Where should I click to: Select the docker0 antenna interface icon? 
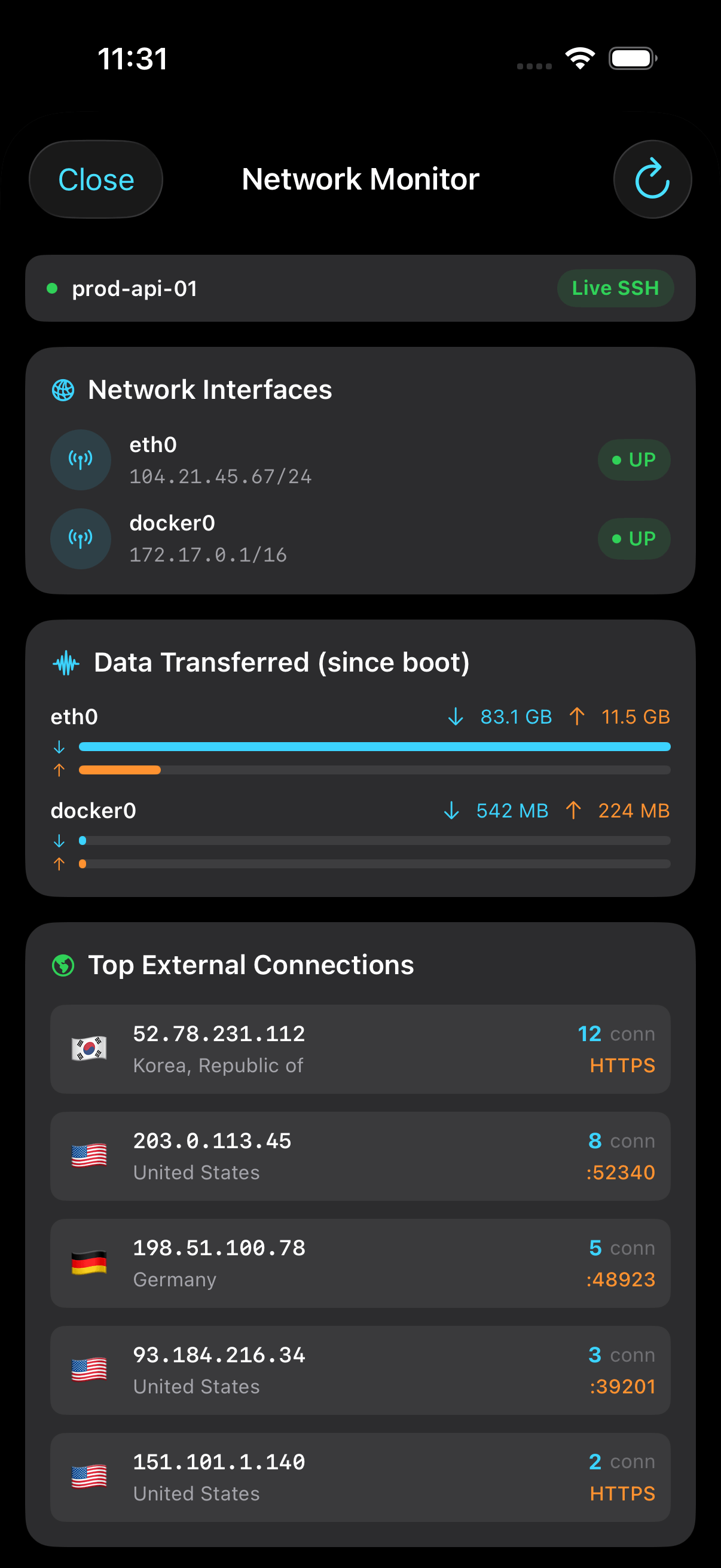pos(80,538)
